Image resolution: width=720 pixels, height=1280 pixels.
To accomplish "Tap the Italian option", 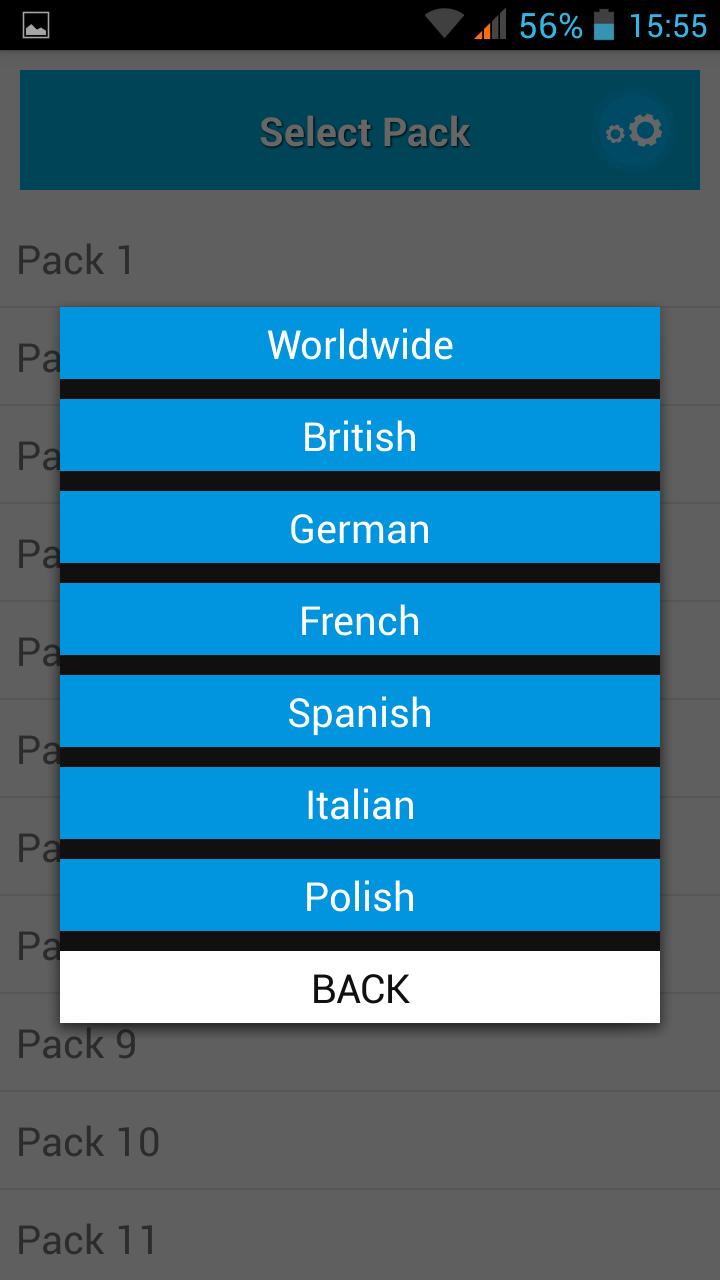I will tap(360, 804).
